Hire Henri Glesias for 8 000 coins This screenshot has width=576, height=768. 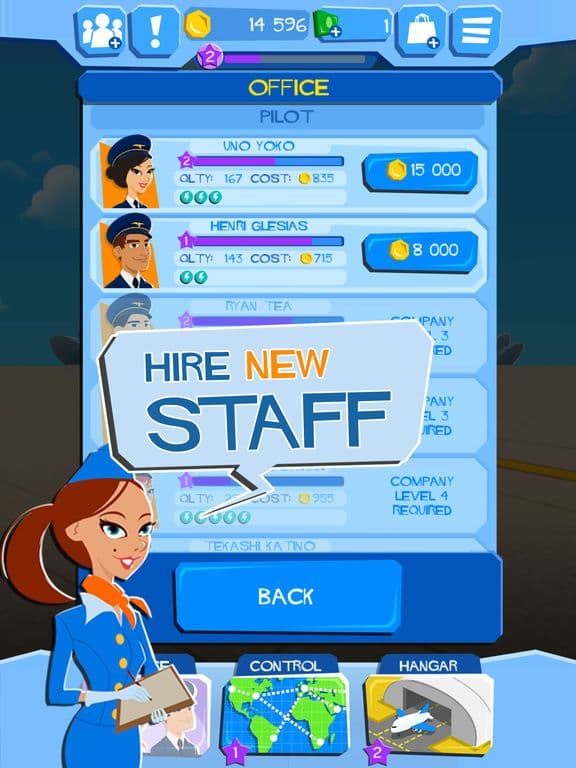(x=420, y=251)
